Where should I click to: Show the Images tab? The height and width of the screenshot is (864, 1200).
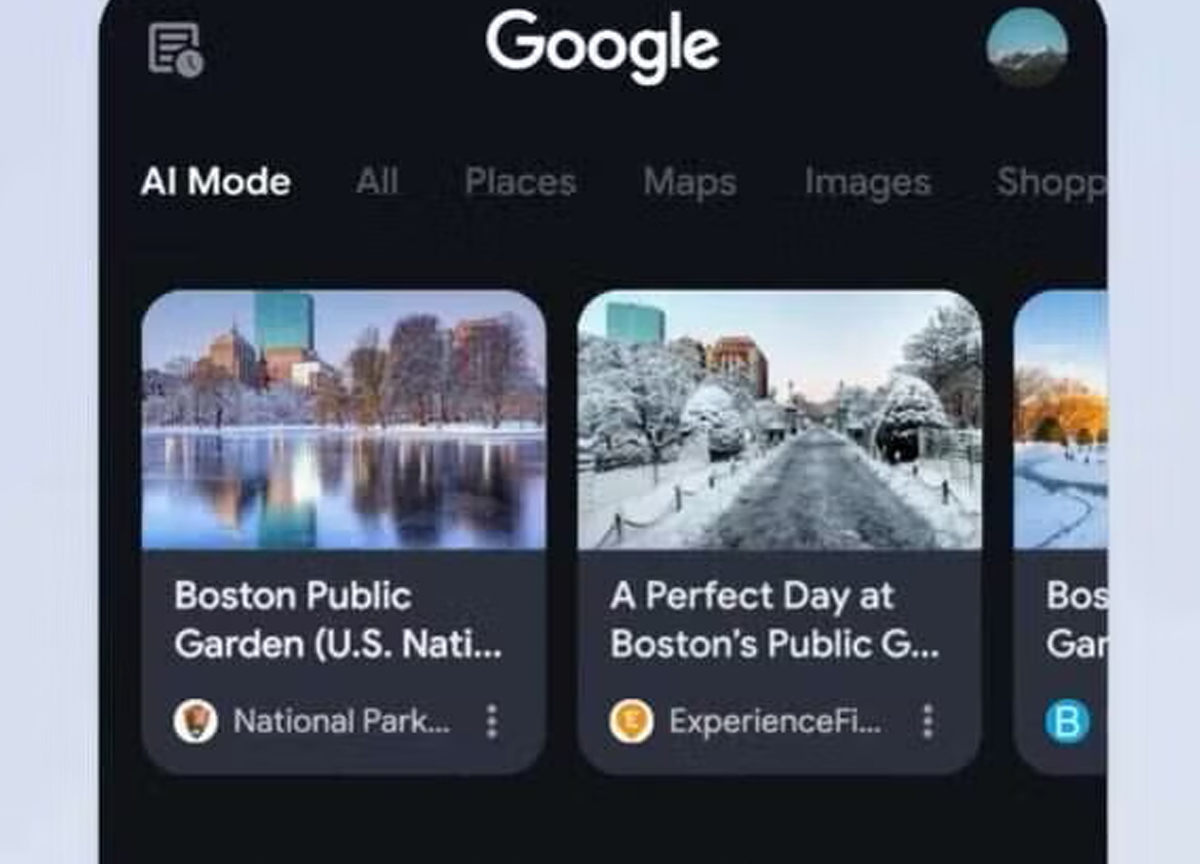coord(867,182)
